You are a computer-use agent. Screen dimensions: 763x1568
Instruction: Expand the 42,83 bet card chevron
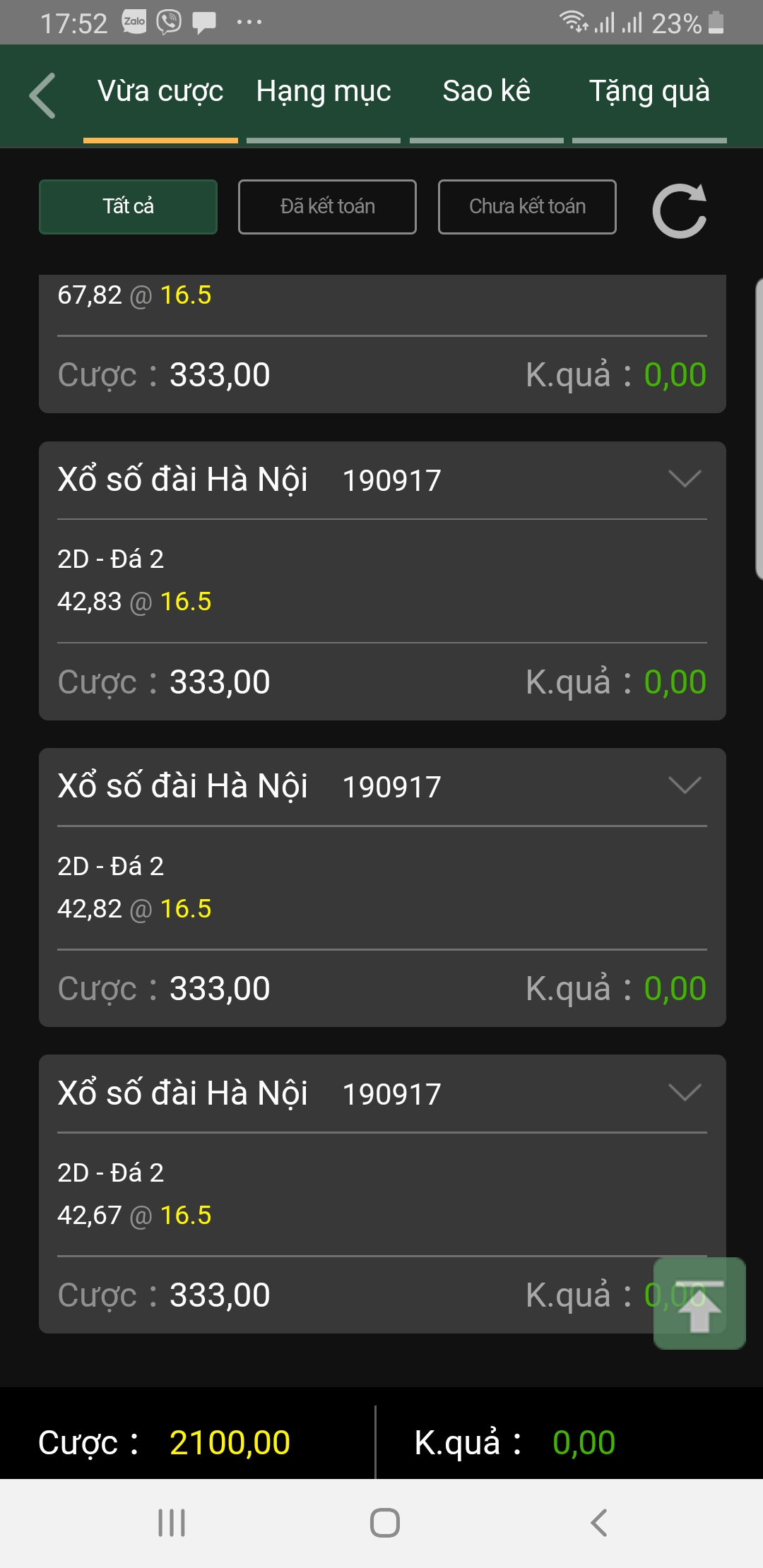point(685,480)
